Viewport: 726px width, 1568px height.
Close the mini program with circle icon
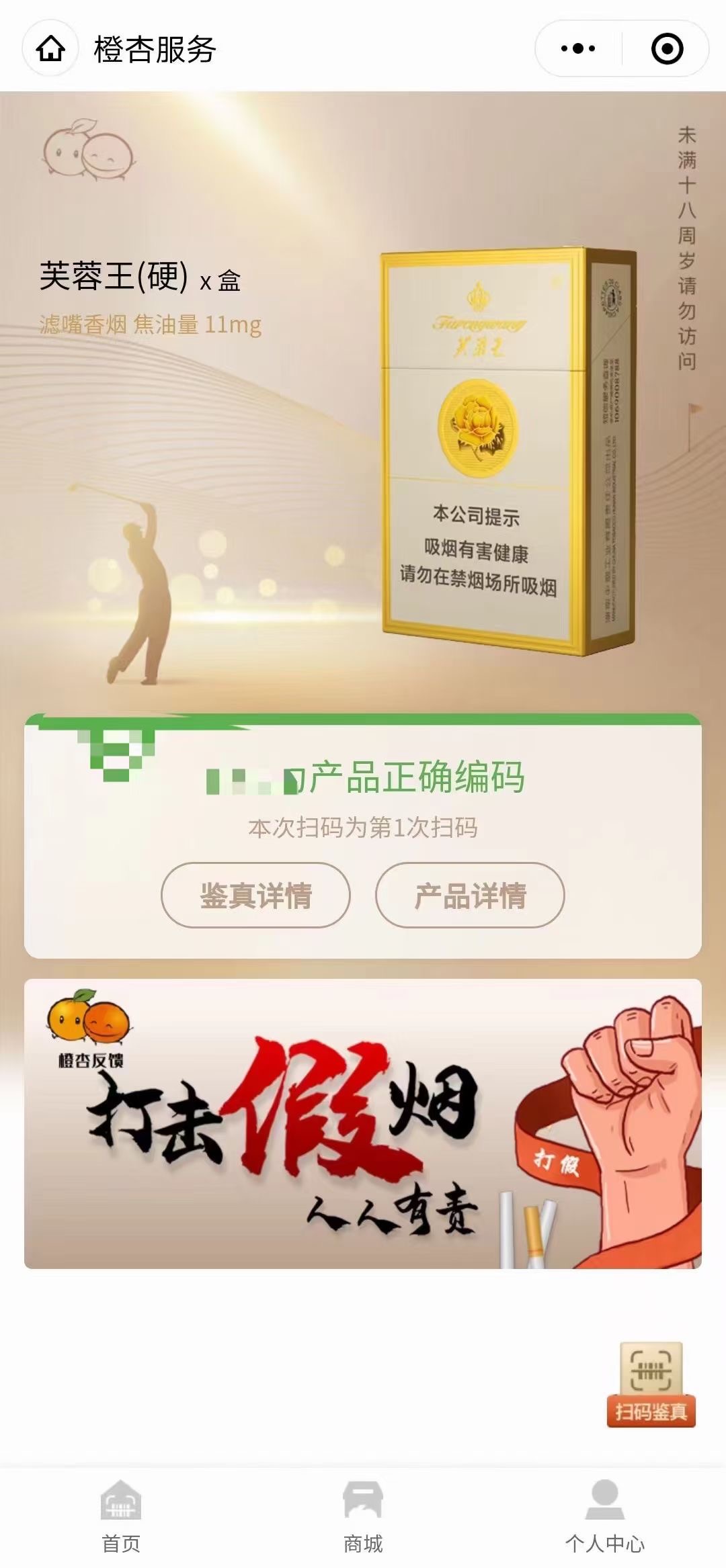tap(667, 48)
